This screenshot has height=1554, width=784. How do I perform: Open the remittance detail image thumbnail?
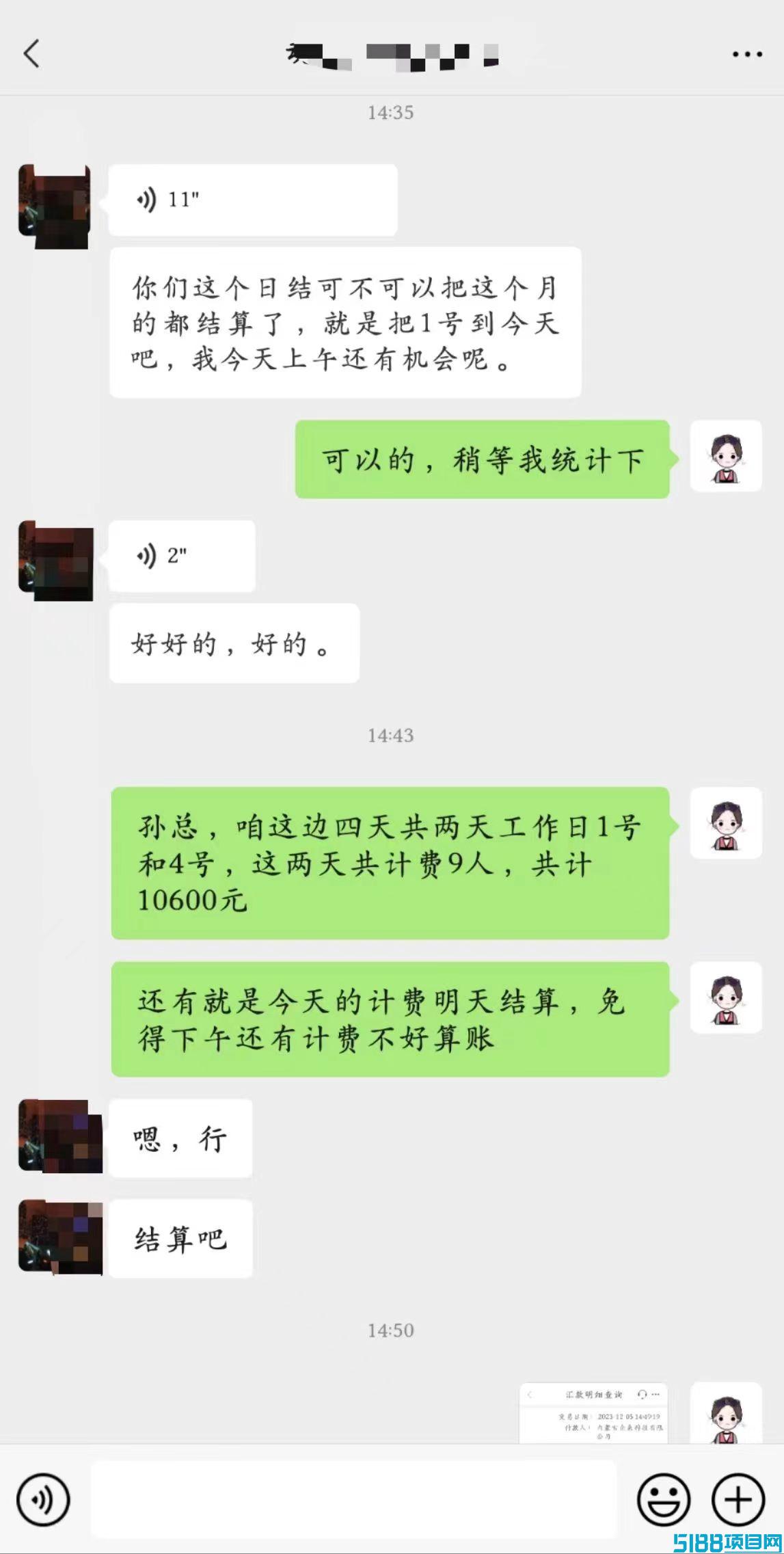click(593, 1412)
